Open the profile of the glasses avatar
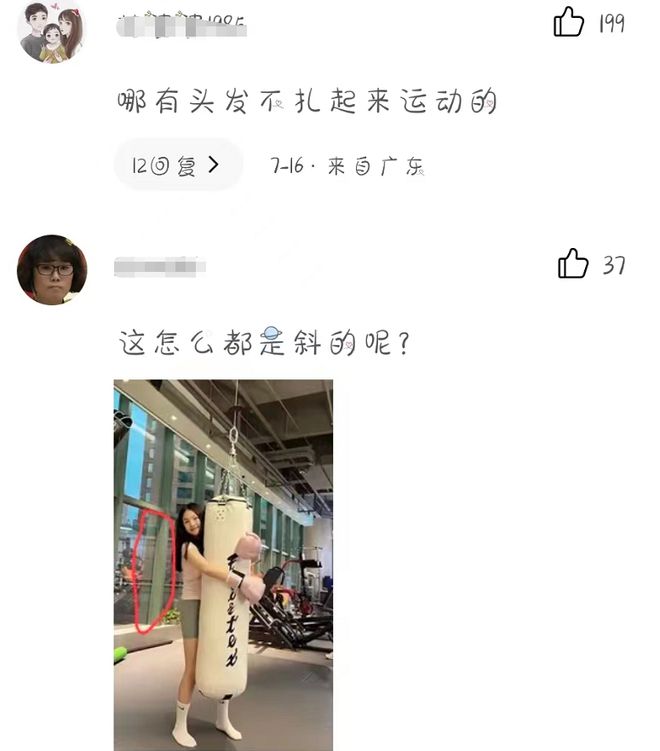The image size is (660, 751). 52,270
